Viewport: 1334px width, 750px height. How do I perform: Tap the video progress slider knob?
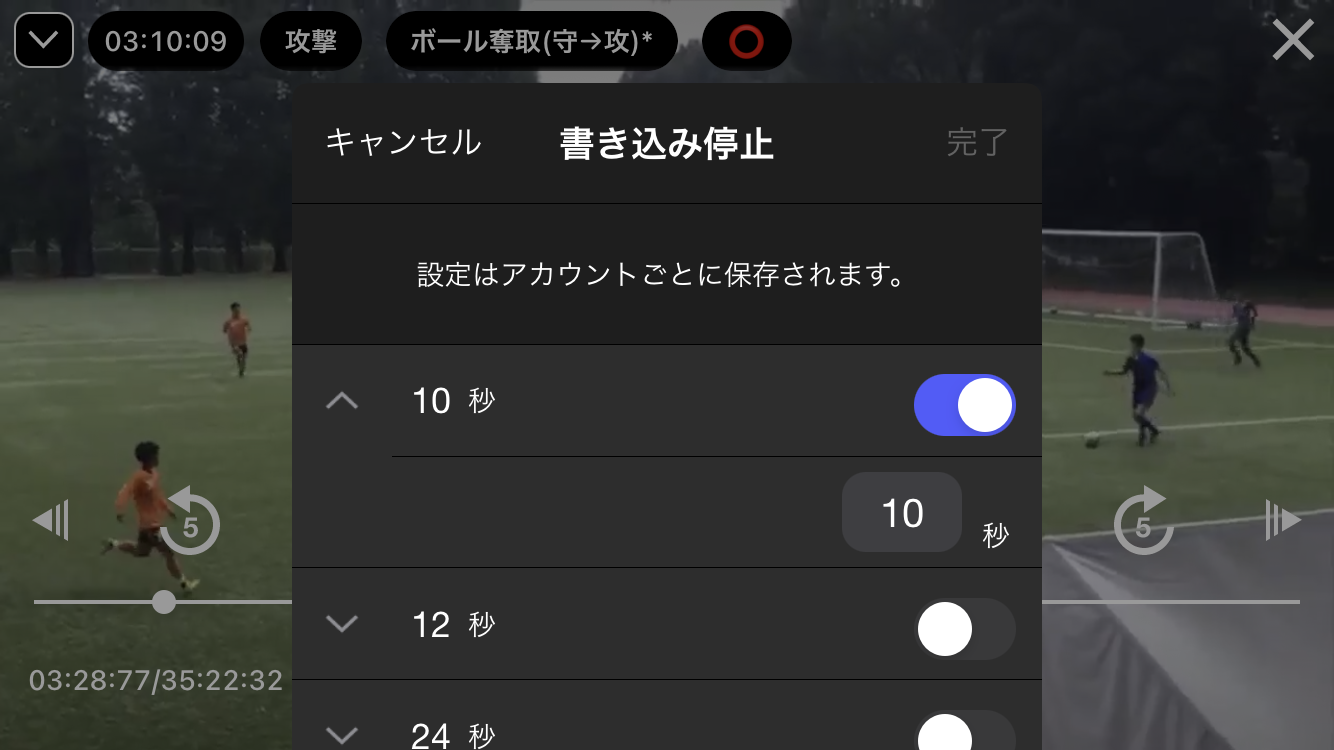point(164,602)
